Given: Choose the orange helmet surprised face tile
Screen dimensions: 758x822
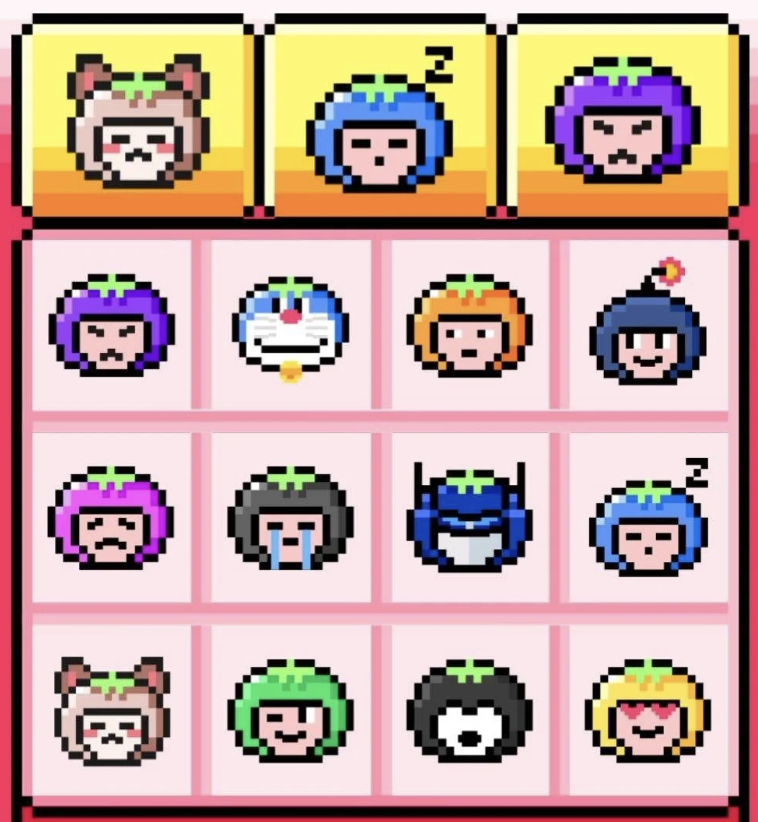Looking at the screenshot, I should click(x=469, y=325).
